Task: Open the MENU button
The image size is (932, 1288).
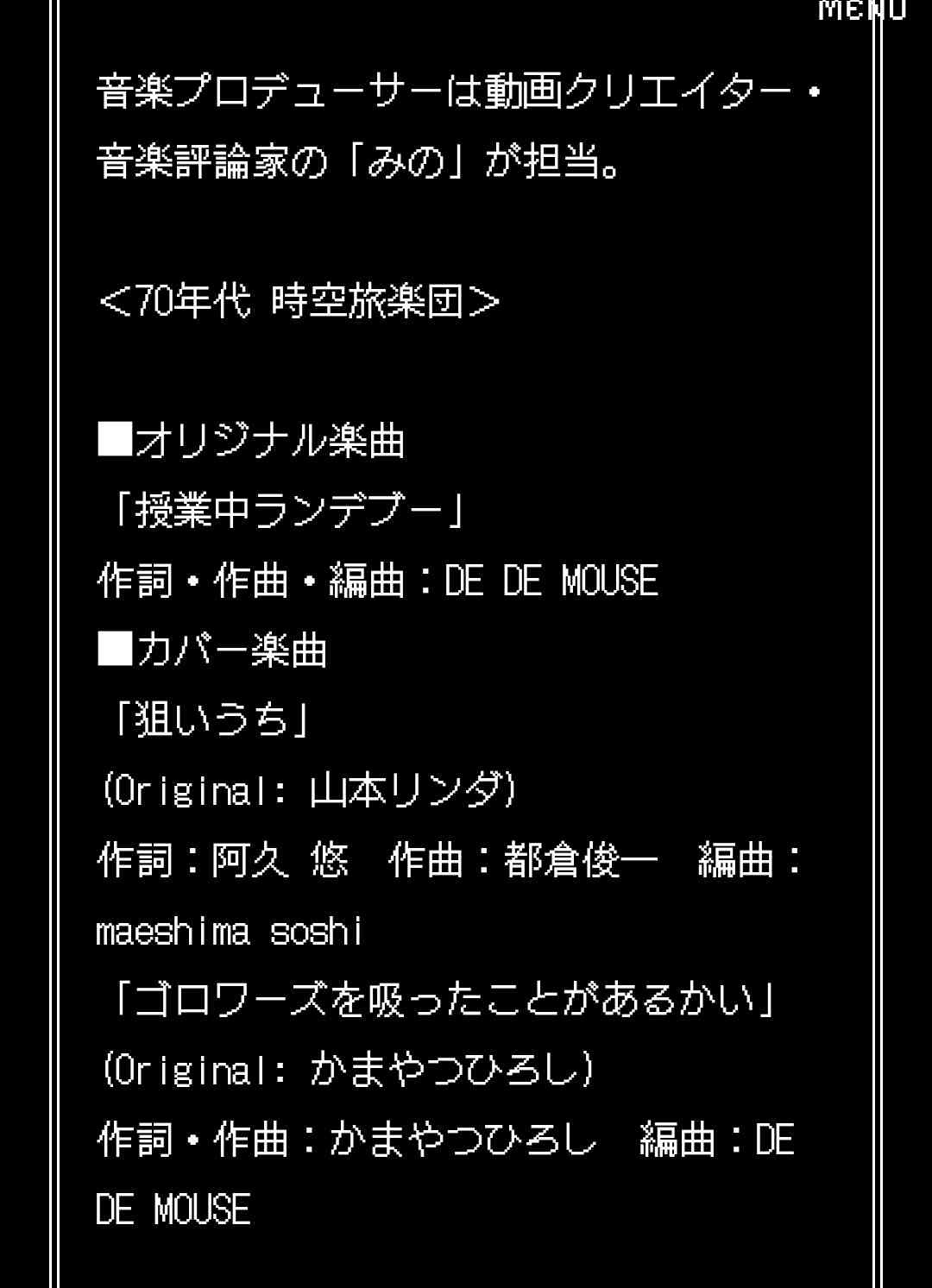Action: [862, 9]
